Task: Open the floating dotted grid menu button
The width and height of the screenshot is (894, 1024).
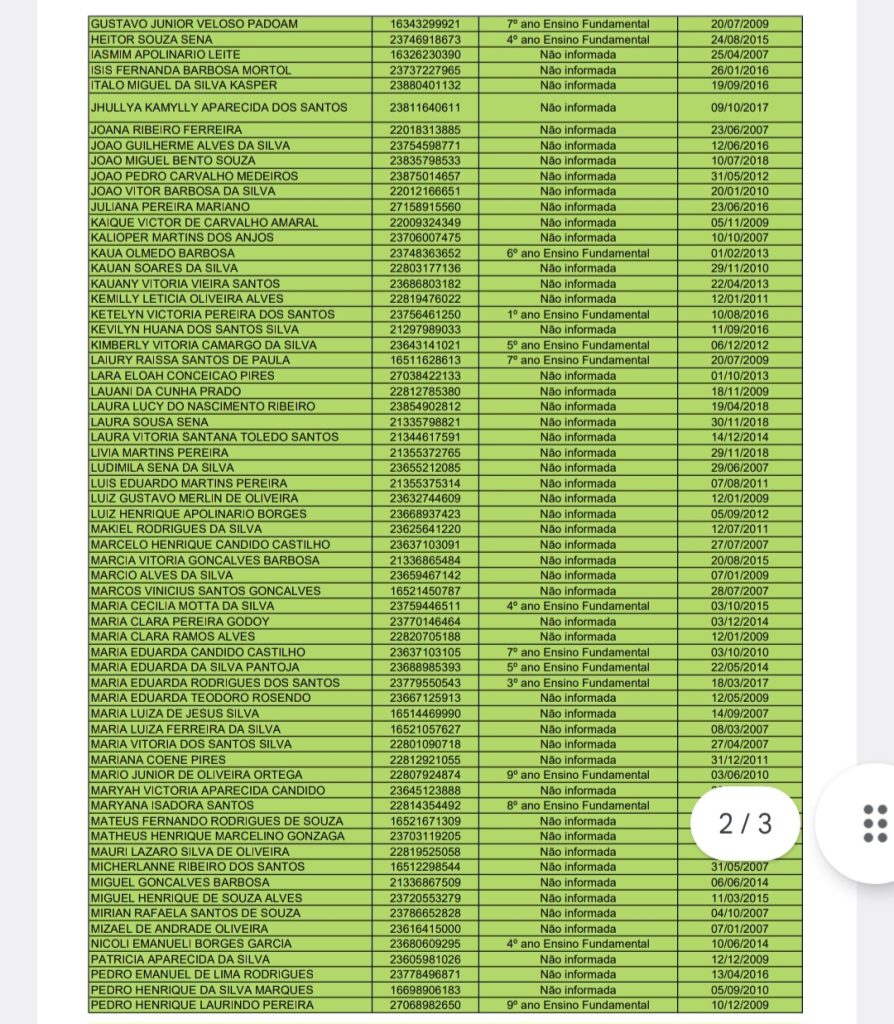Action: pos(874,823)
